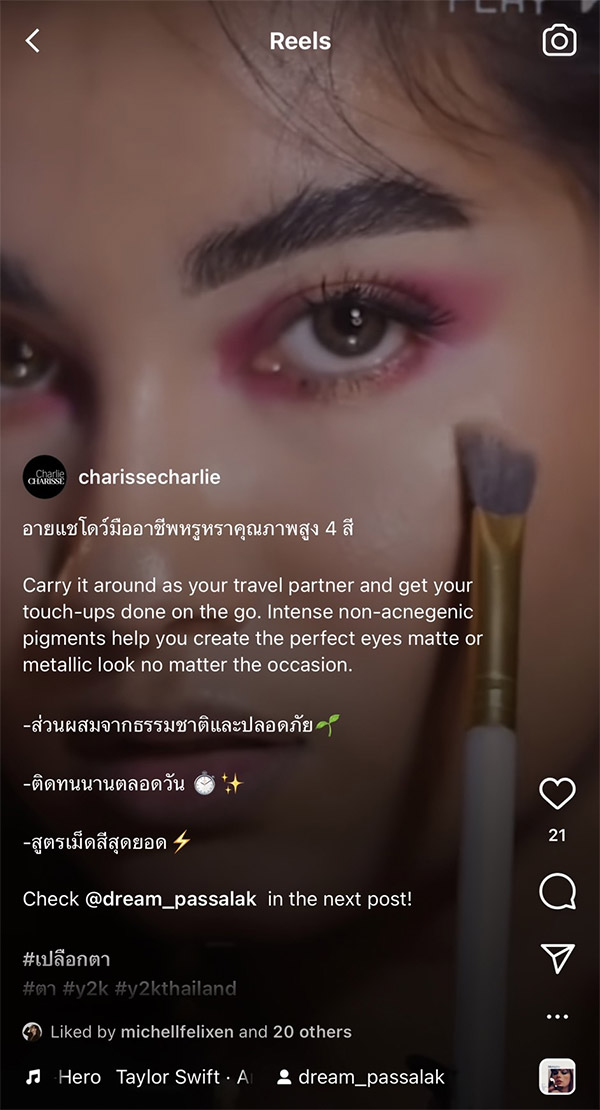Open the audio cover thumbnail
This screenshot has height=1110, width=600.
point(558,1077)
